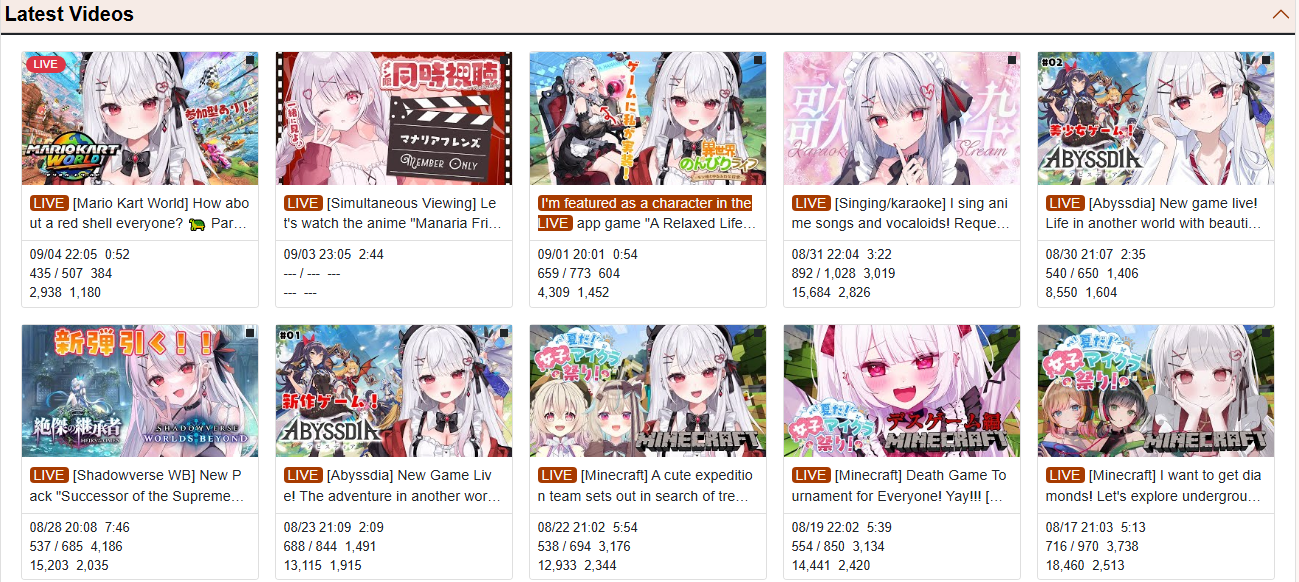Open the Mario Kart World live video
Image resolution: width=1299 pixels, height=582 pixels.
click(140, 119)
